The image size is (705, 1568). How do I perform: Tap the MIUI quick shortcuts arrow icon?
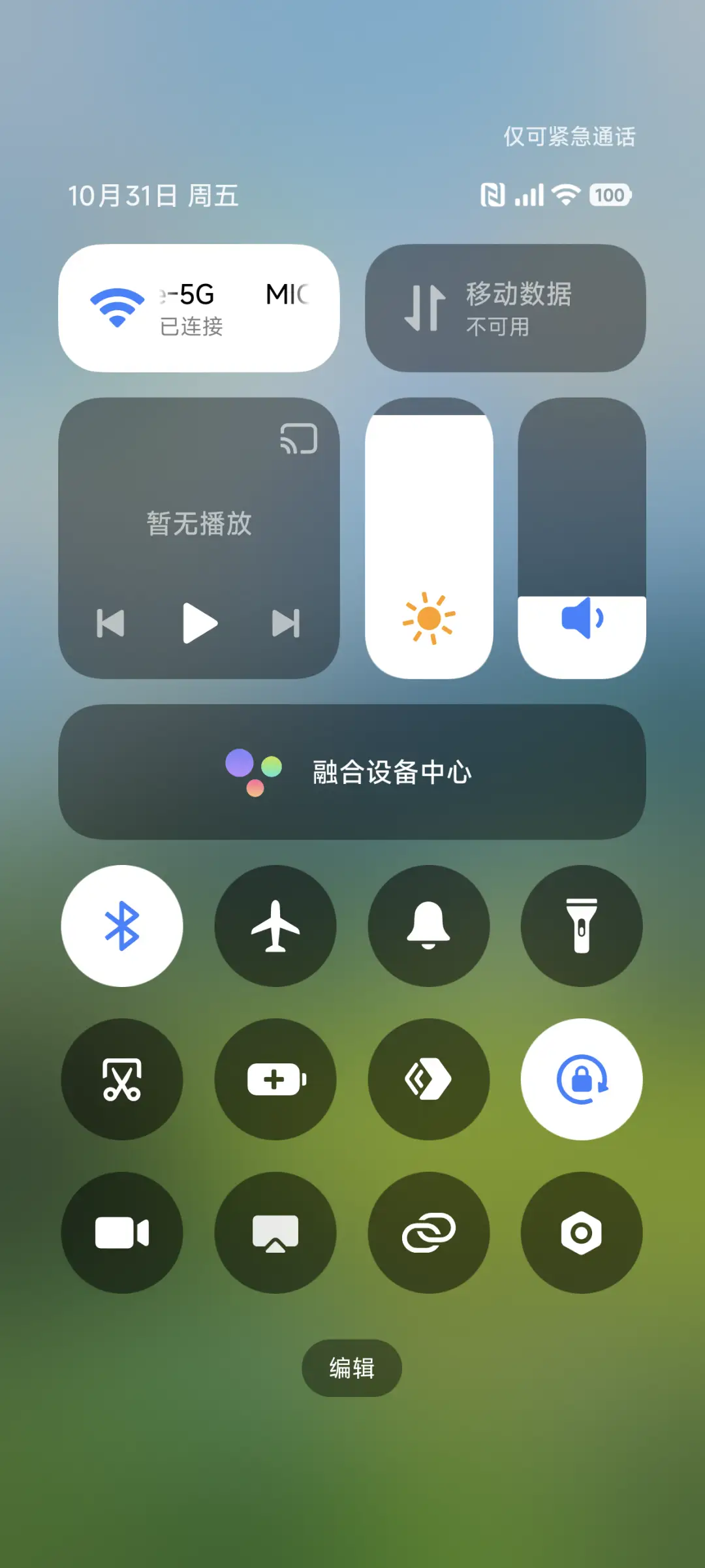(429, 1079)
